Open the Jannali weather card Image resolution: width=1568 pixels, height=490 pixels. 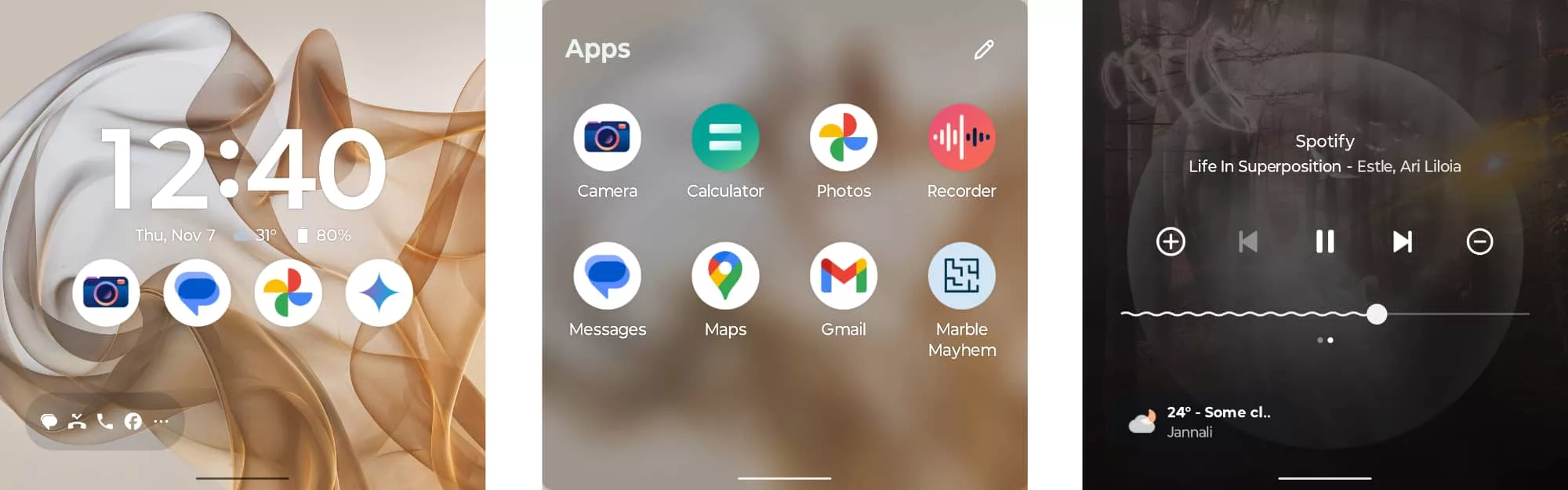1200,422
